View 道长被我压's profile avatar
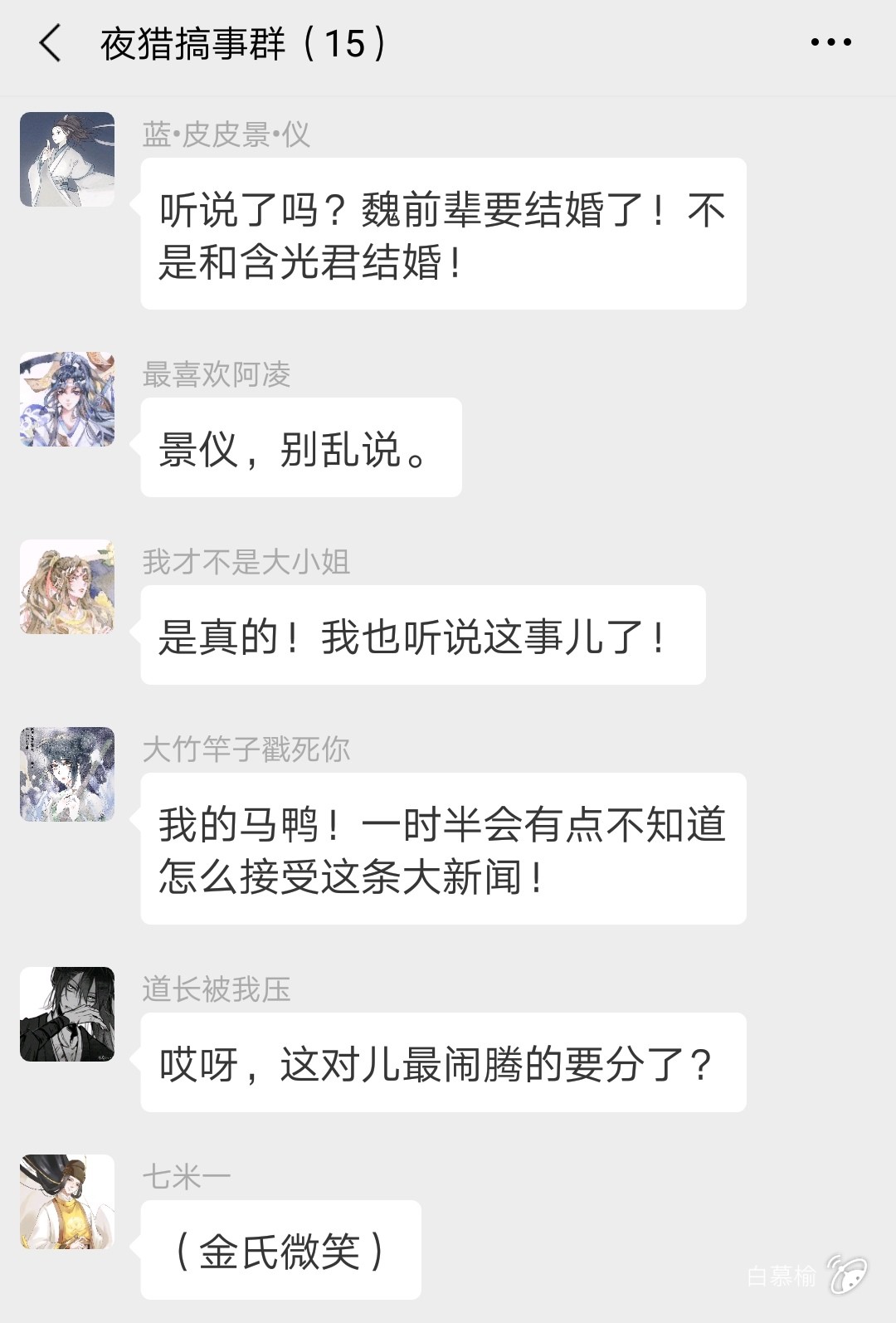Viewport: 896px width, 1323px height. tap(67, 1014)
